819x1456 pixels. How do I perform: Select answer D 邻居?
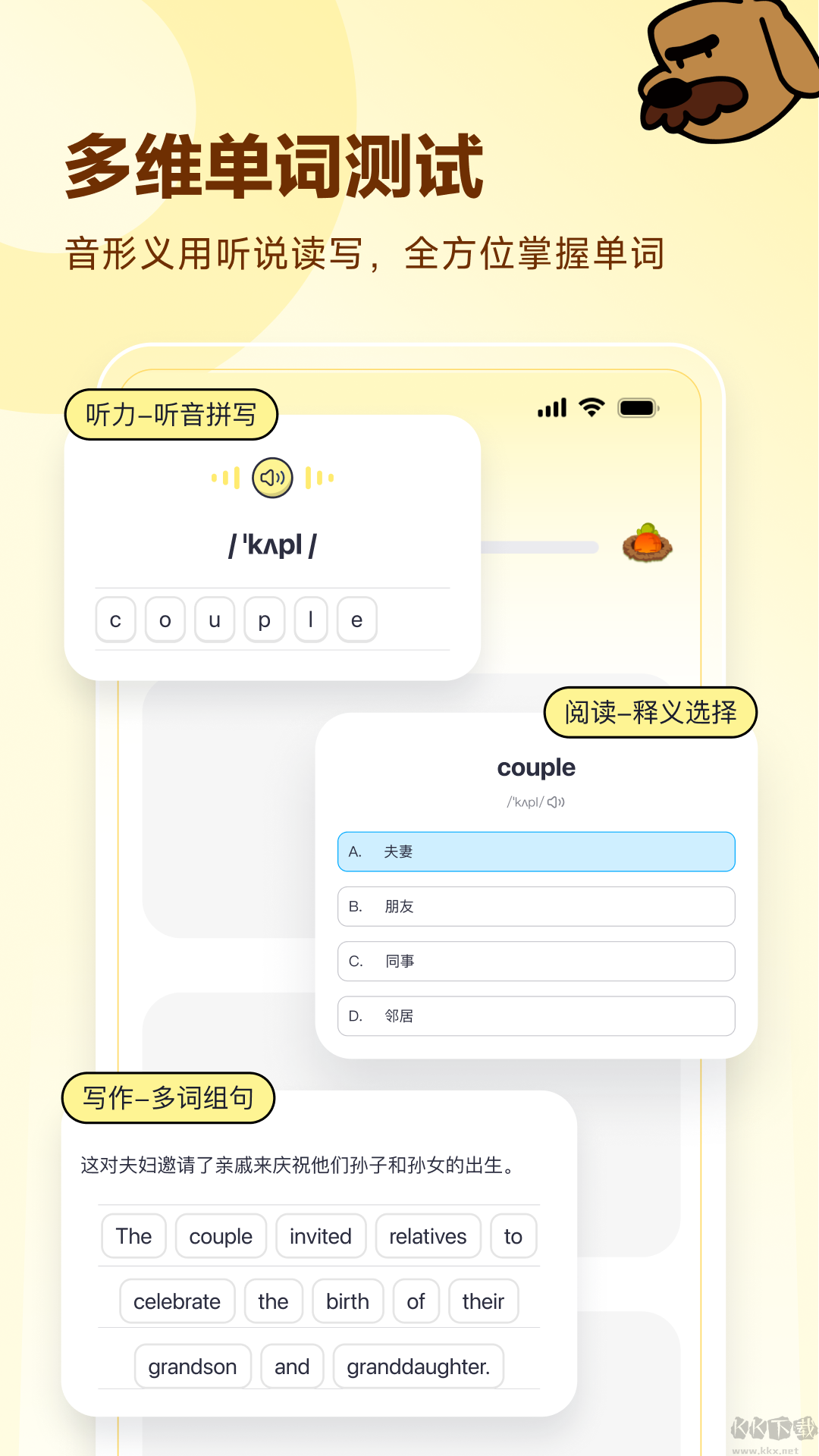click(x=536, y=1015)
